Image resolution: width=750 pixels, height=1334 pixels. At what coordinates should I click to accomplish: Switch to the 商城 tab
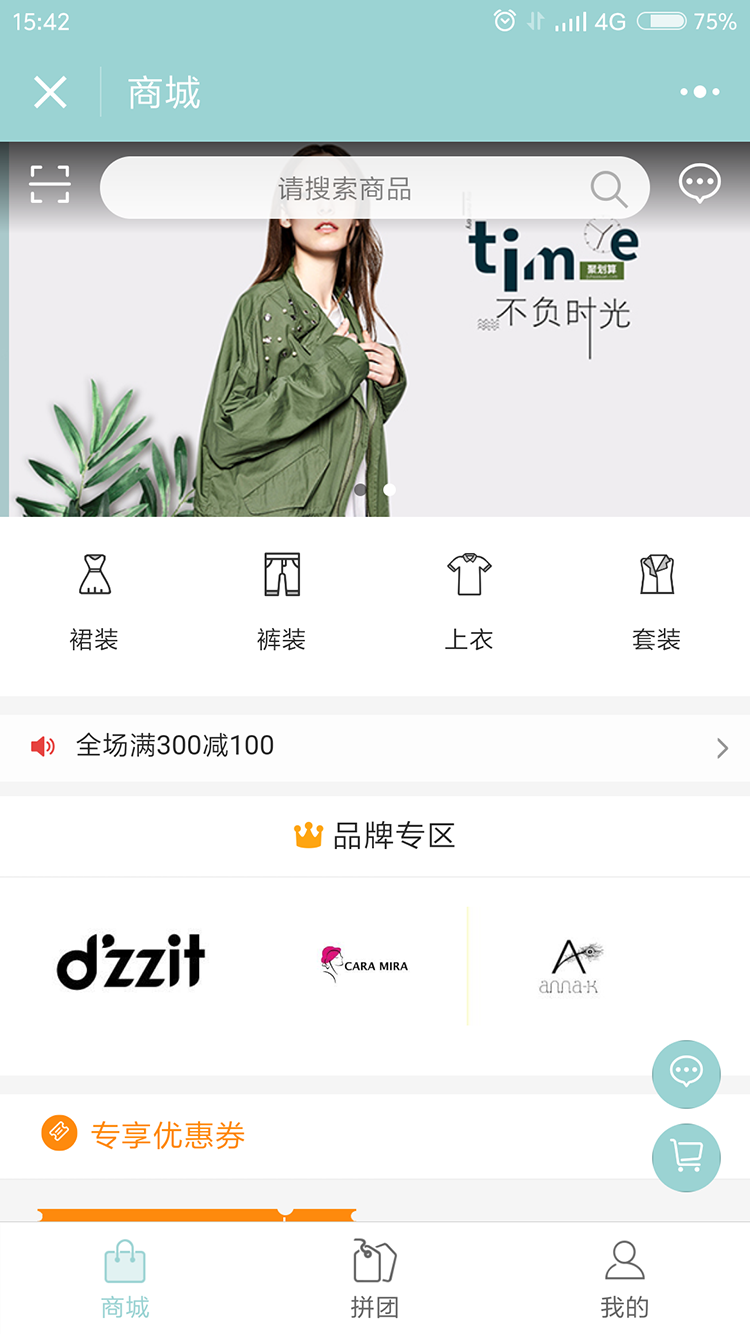[125, 1279]
